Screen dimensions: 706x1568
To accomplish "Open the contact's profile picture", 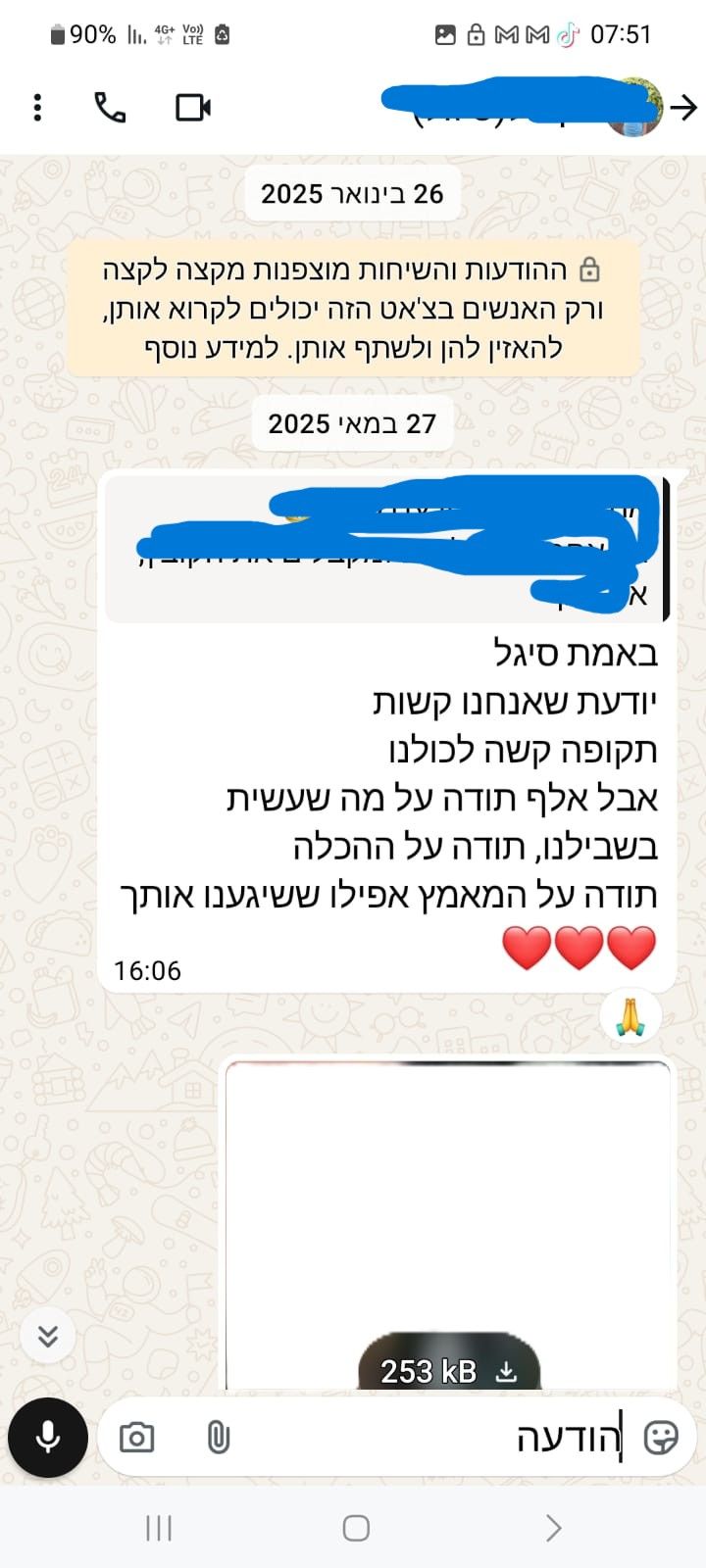I will (x=635, y=107).
